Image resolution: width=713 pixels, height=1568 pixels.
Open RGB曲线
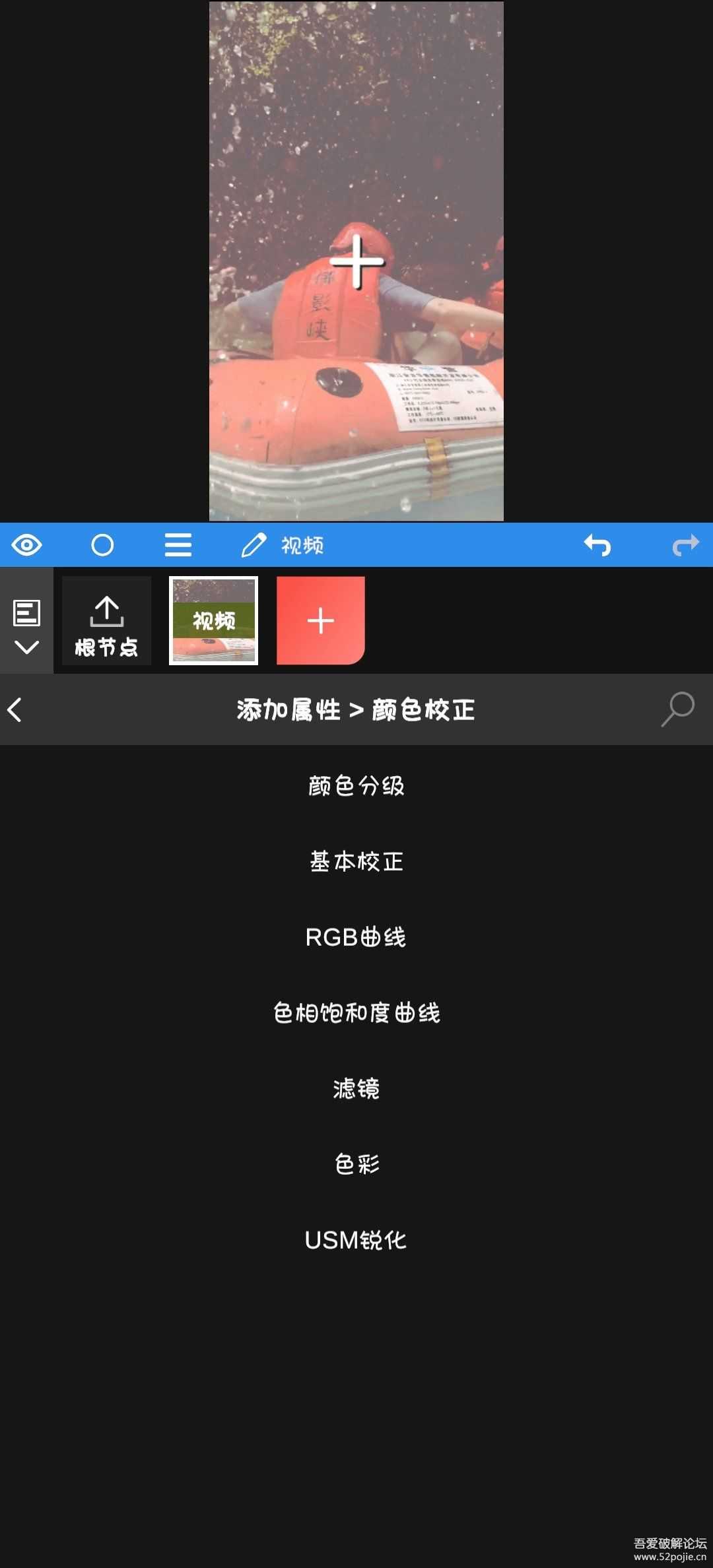356,937
